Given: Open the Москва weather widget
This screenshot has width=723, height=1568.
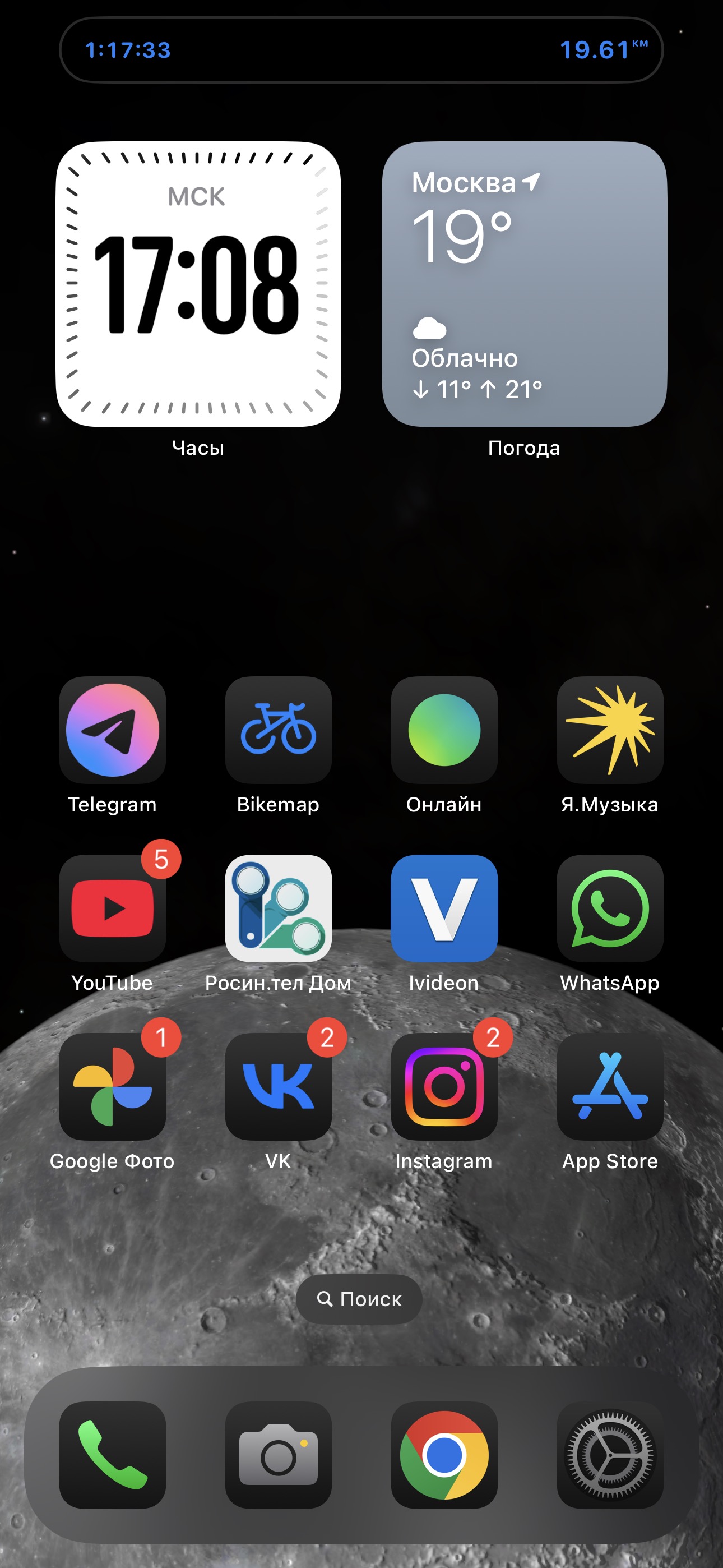Looking at the screenshot, I should [x=524, y=284].
